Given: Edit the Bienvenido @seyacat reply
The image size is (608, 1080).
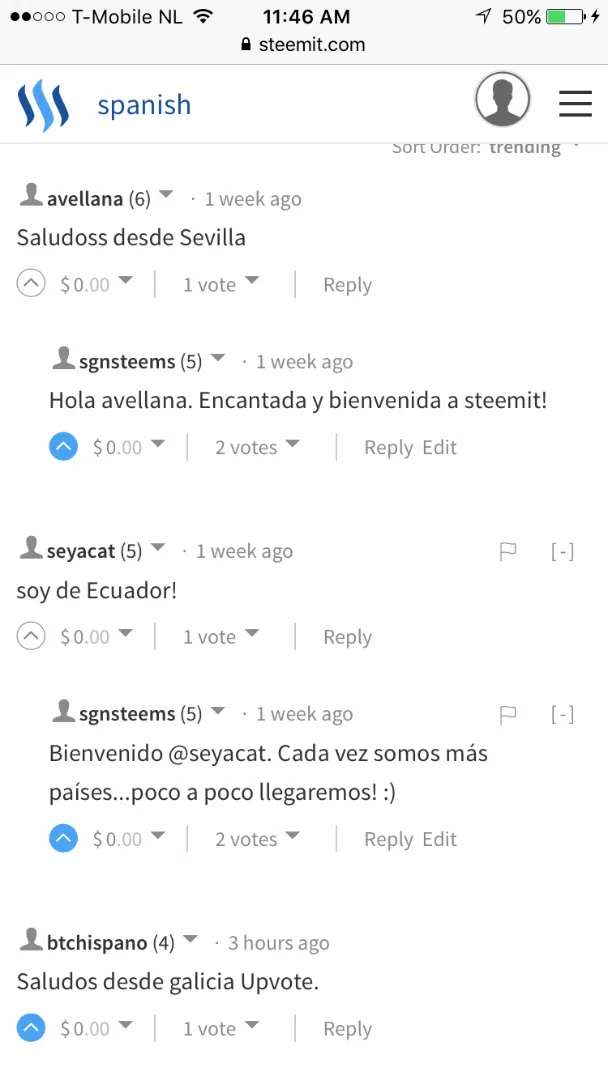Looking at the screenshot, I should coord(439,839).
